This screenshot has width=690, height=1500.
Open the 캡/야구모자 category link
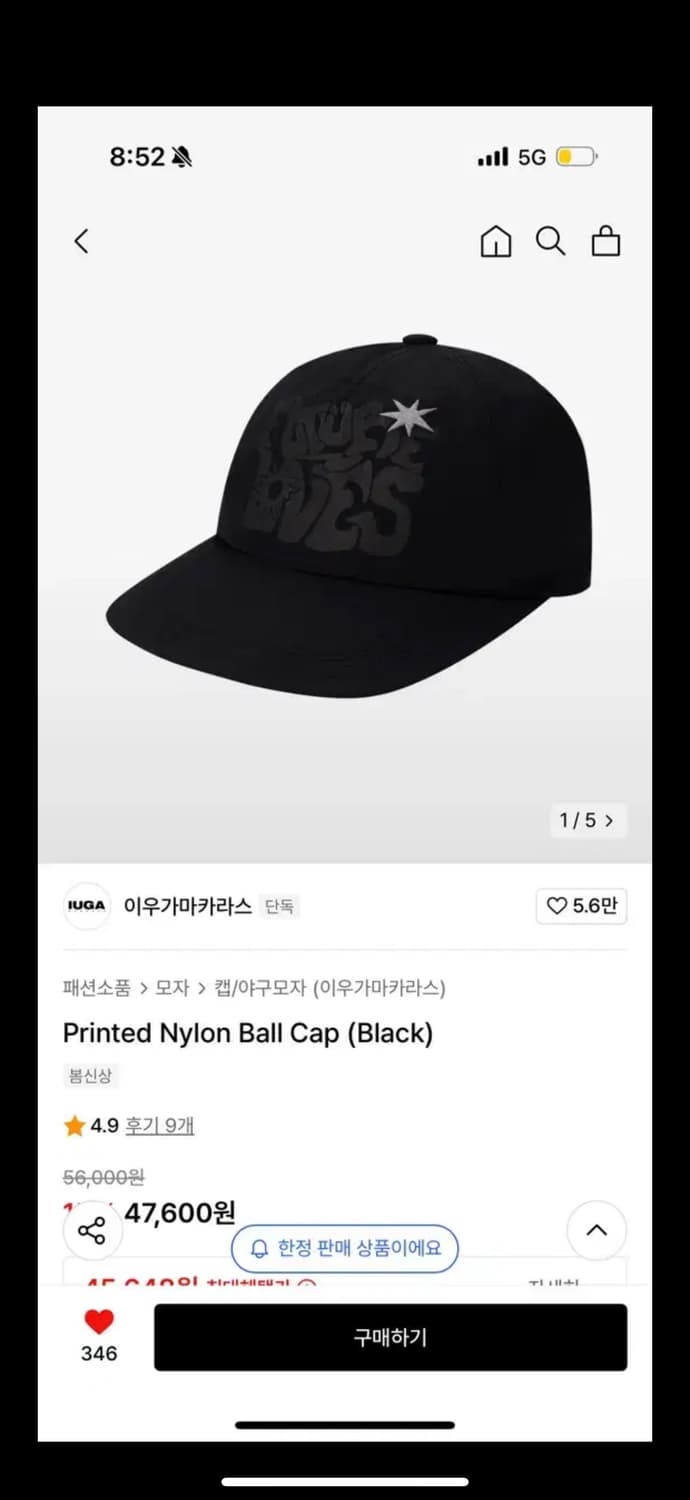click(260, 988)
